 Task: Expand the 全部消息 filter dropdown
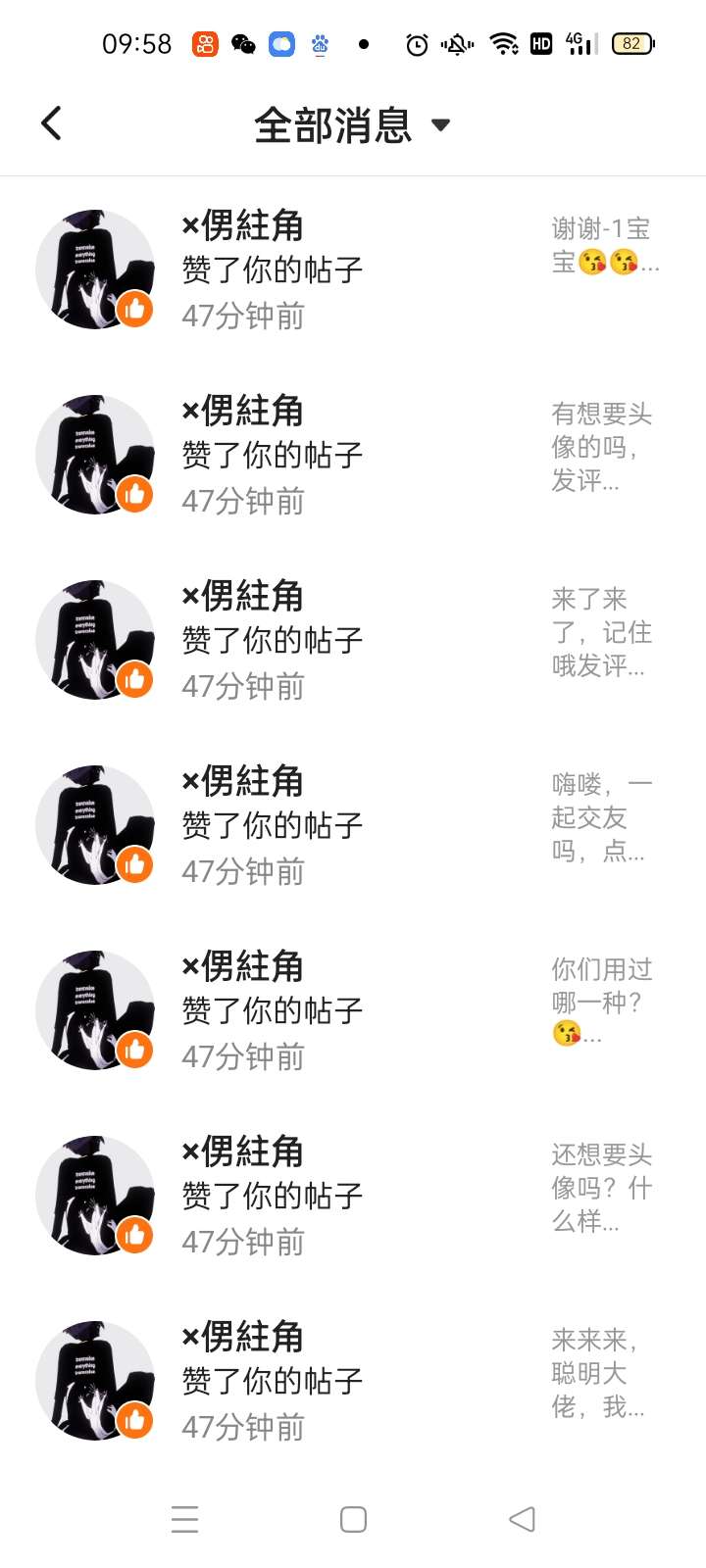(352, 125)
